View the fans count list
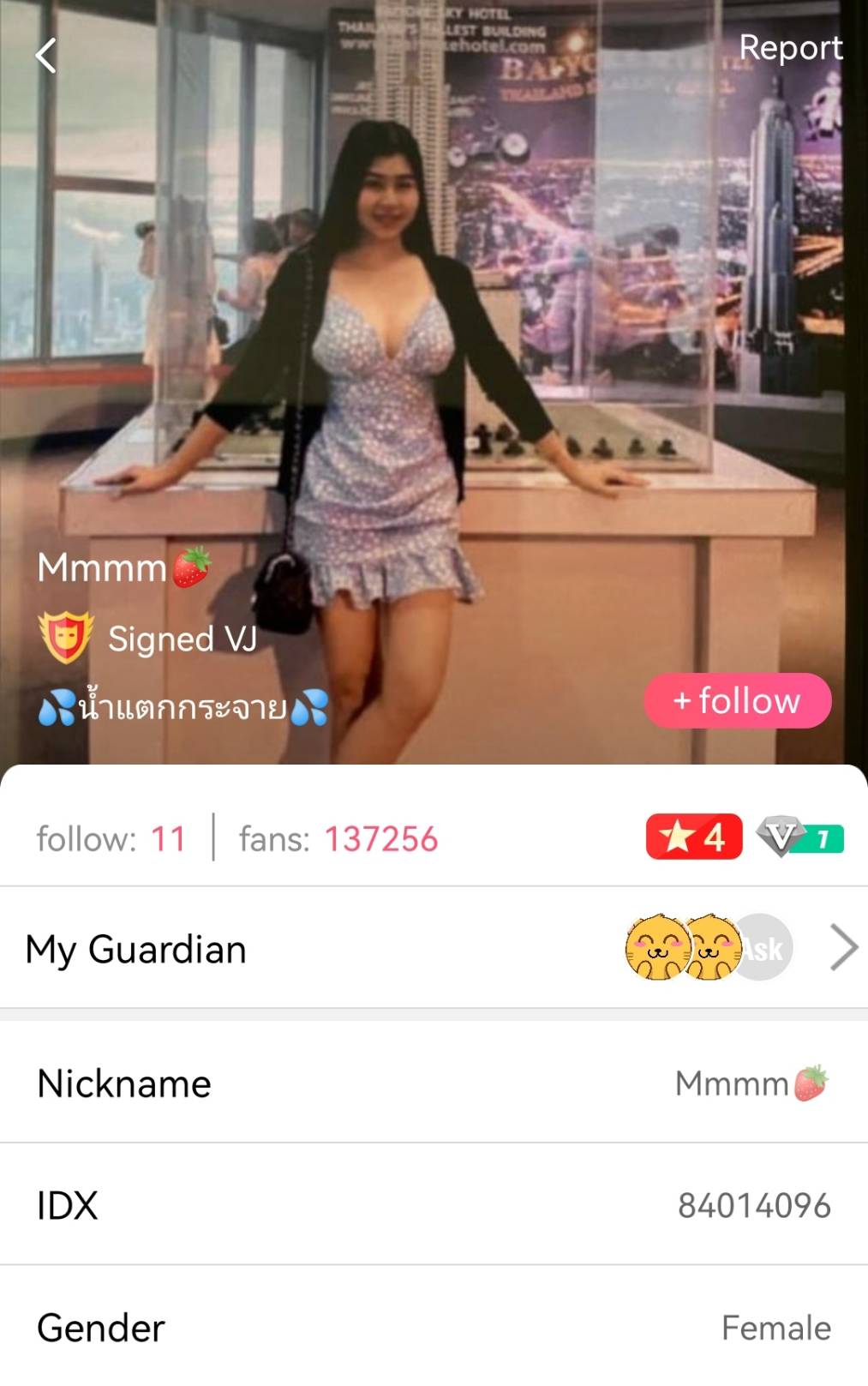868x1386 pixels. tap(338, 838)
